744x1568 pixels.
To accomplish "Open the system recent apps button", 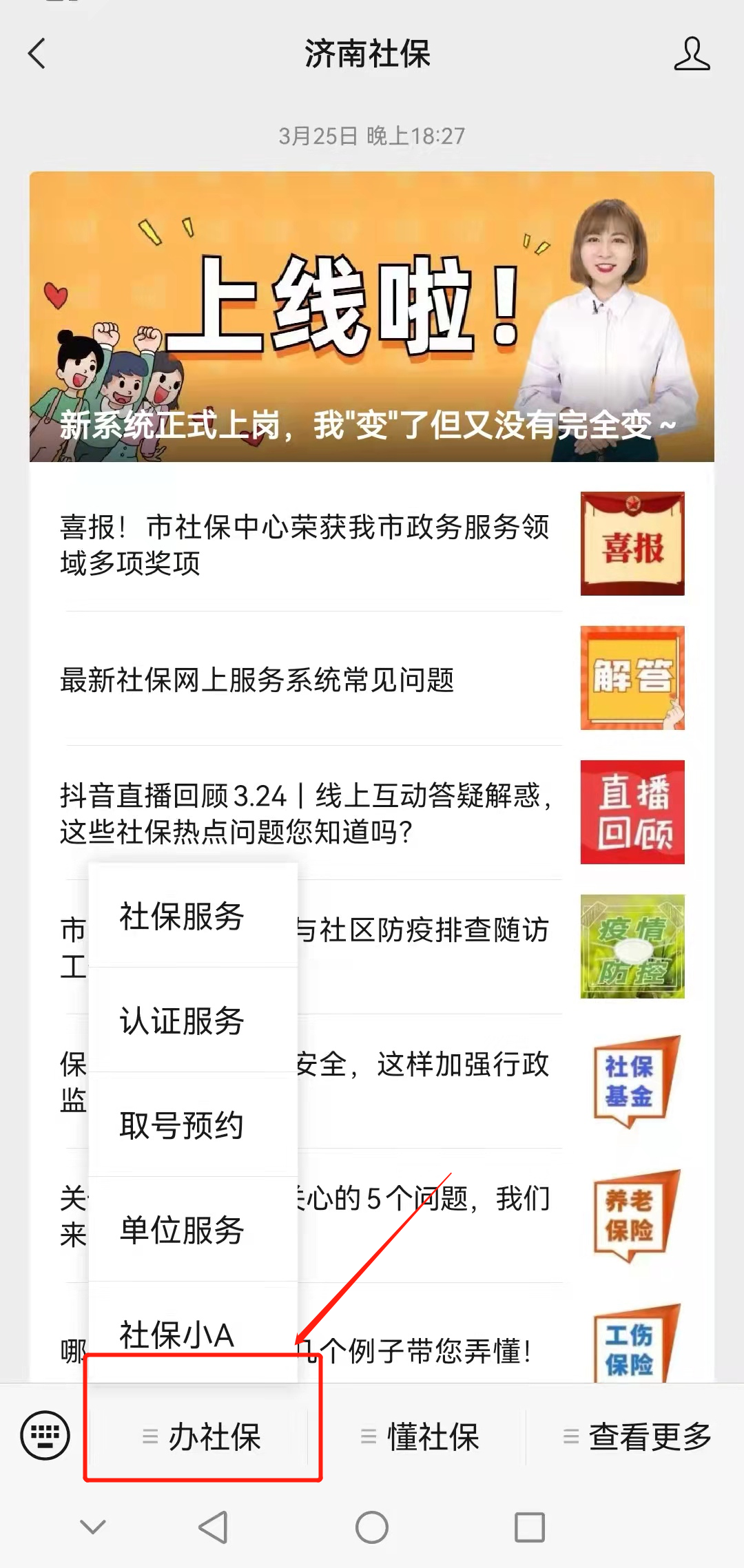I will (530, 1527).
